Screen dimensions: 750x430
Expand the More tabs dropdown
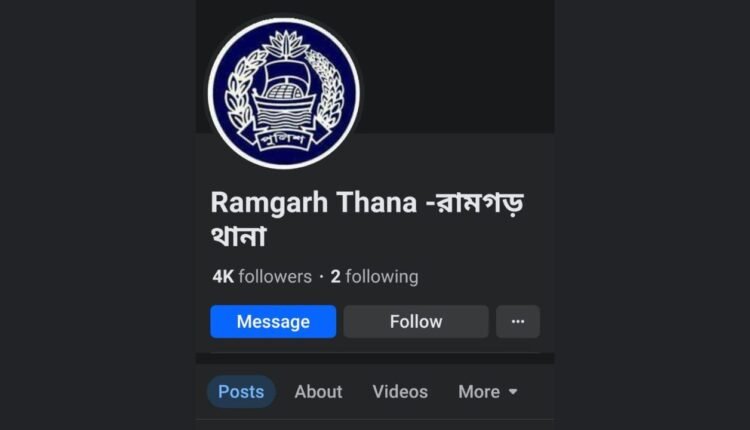coord(488,392)
